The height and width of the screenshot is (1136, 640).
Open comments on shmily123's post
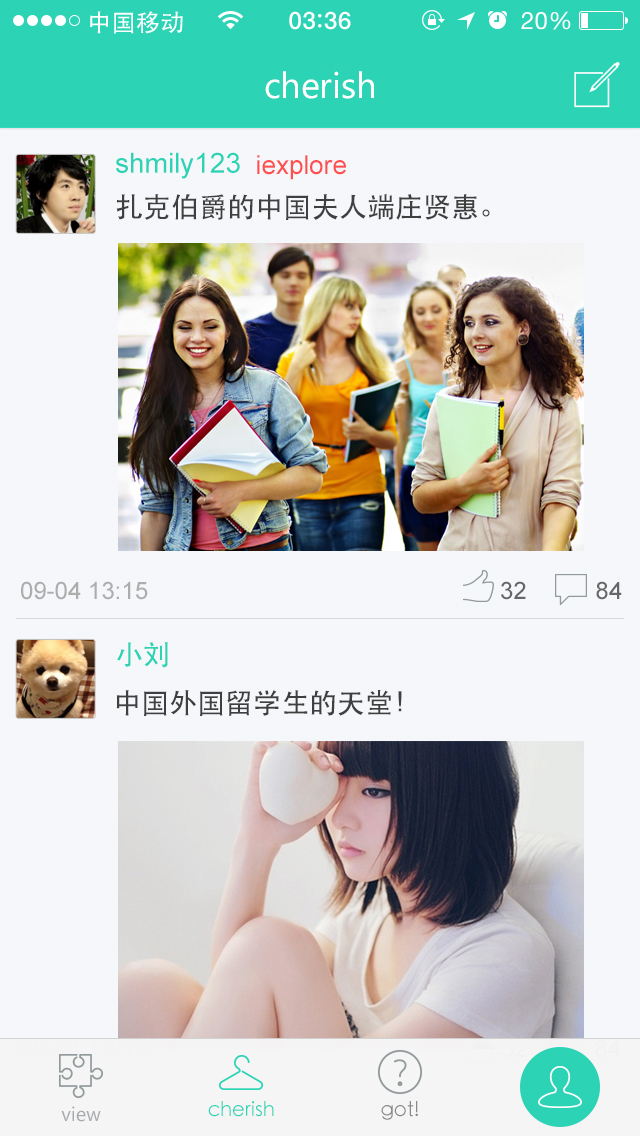pos(572,588)
